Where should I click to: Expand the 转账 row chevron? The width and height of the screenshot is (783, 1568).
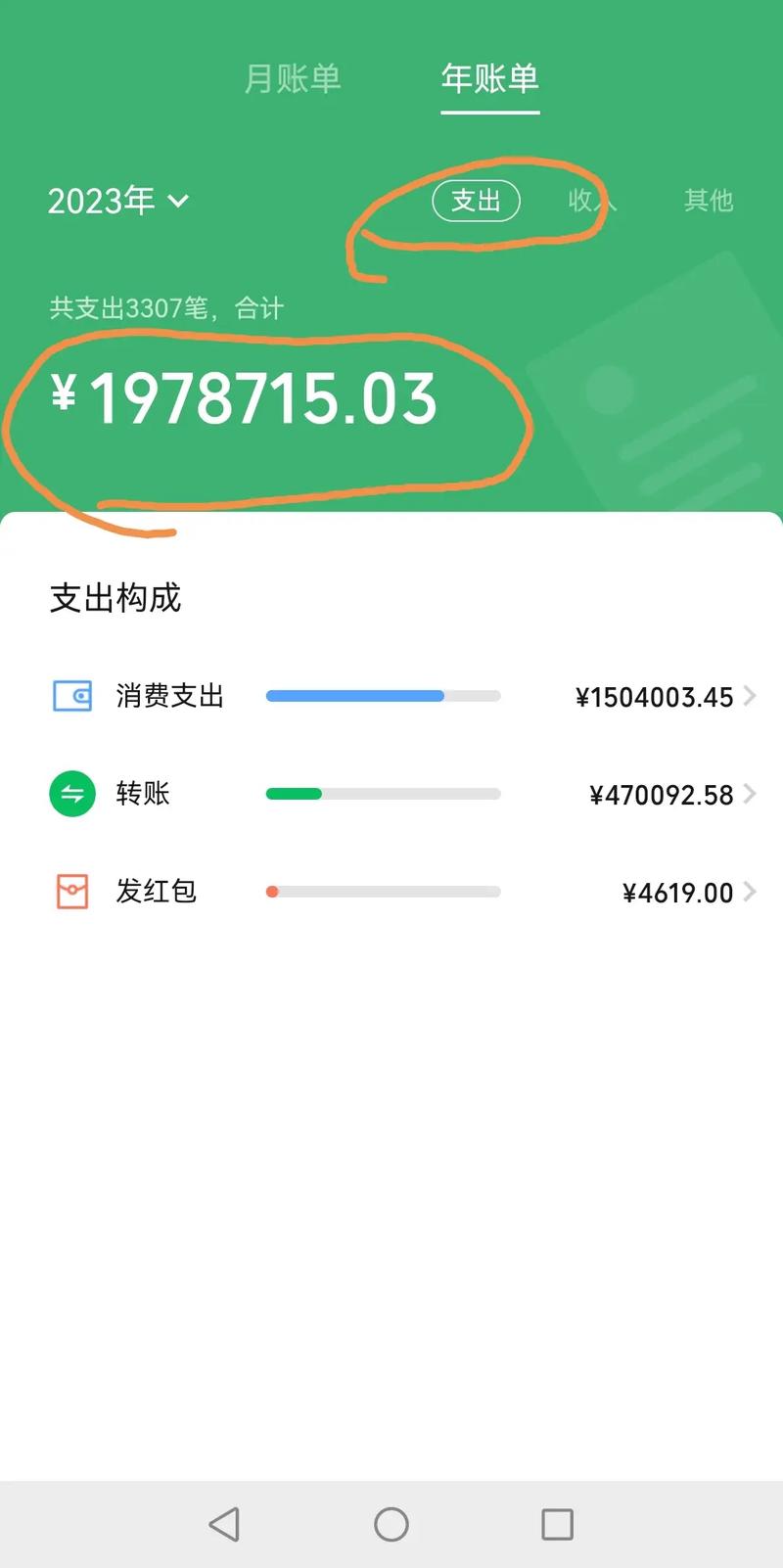click(x=751, y=794)
